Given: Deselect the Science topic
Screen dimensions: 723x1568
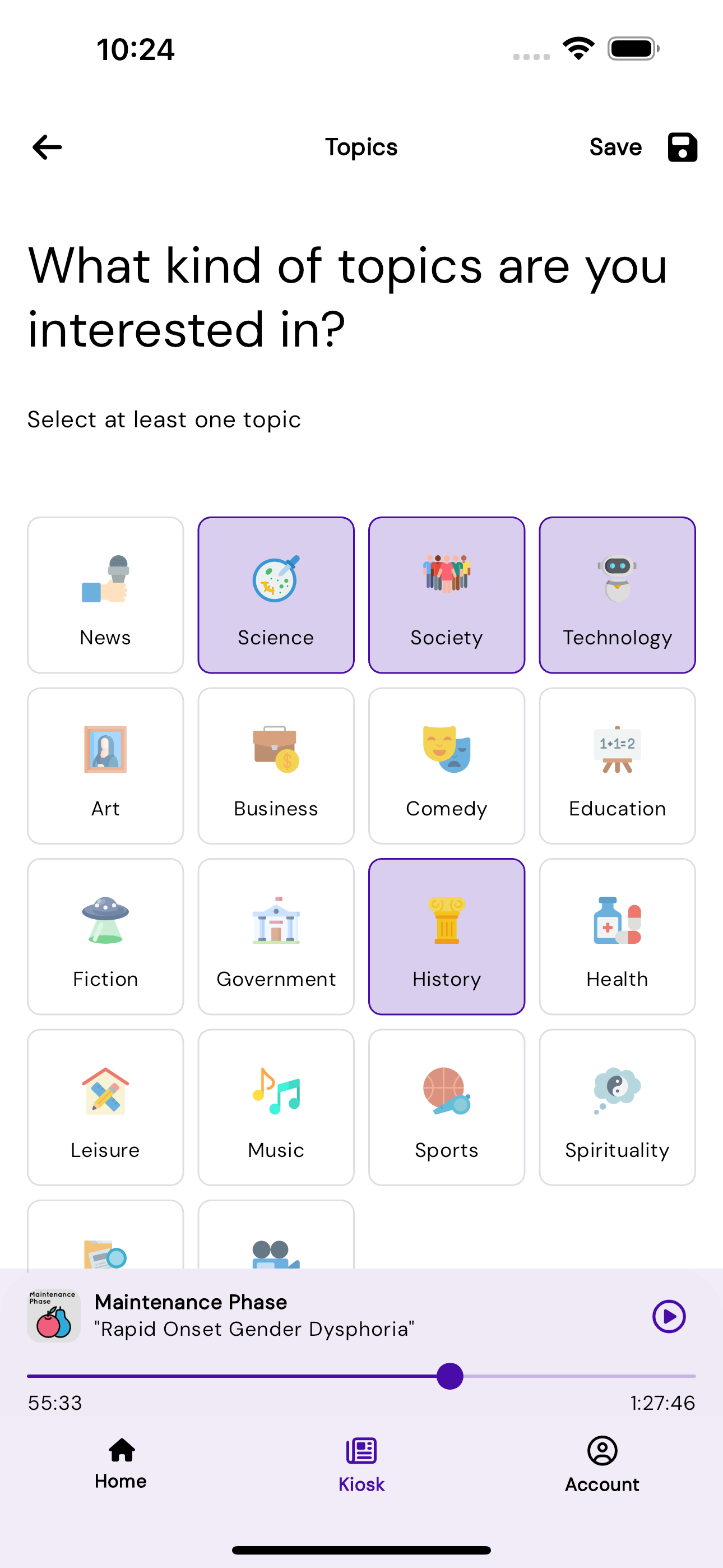Looking at the screenshot, I should (x=276, y=594).
